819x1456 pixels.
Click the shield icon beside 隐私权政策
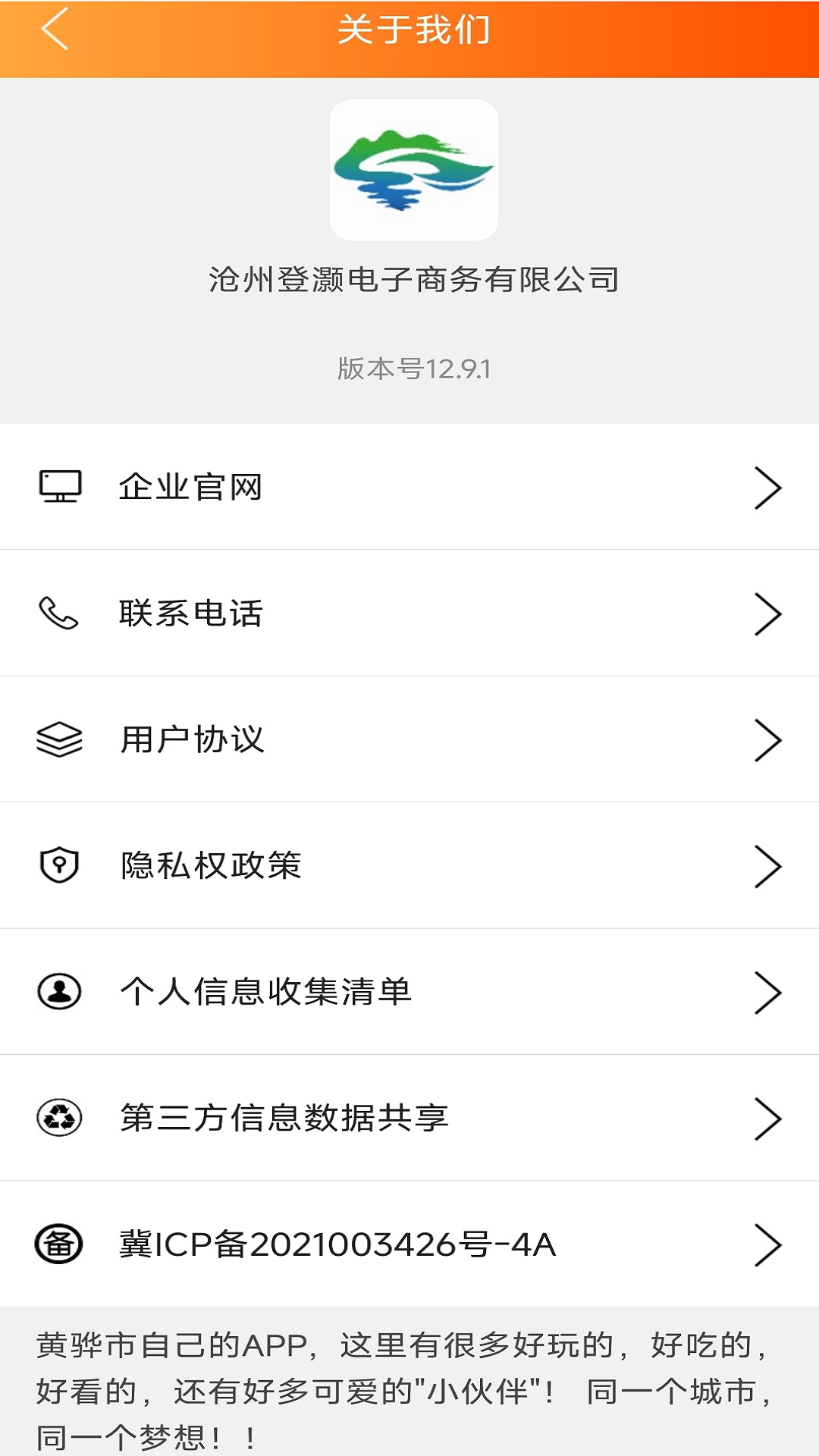[x=58, y=864]
